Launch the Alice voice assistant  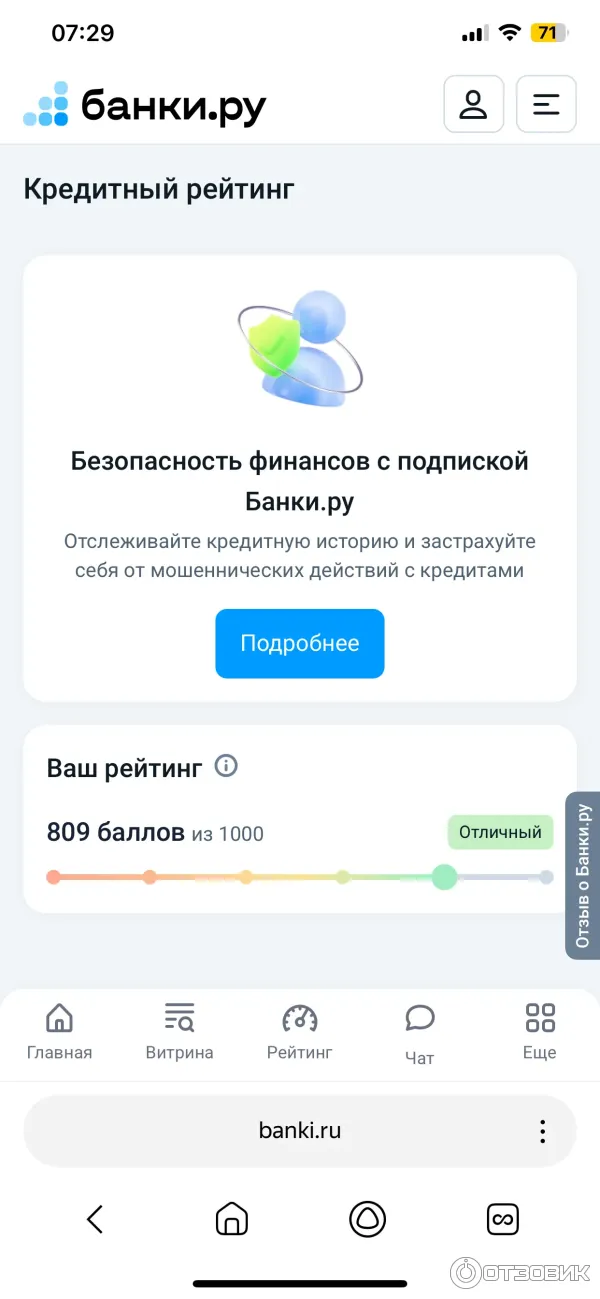pos(367,1219)
